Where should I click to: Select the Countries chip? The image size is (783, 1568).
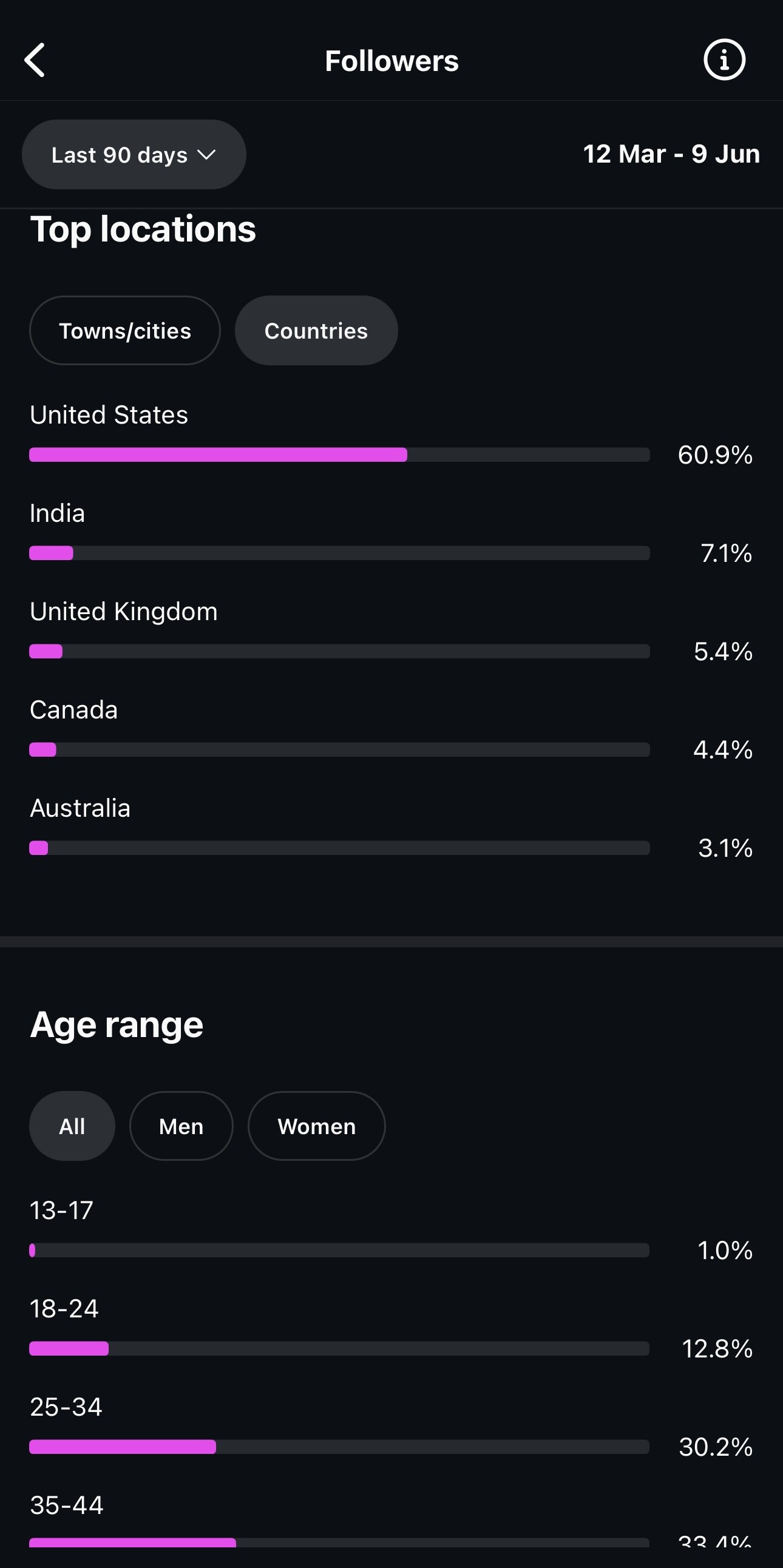pos(316,331)
